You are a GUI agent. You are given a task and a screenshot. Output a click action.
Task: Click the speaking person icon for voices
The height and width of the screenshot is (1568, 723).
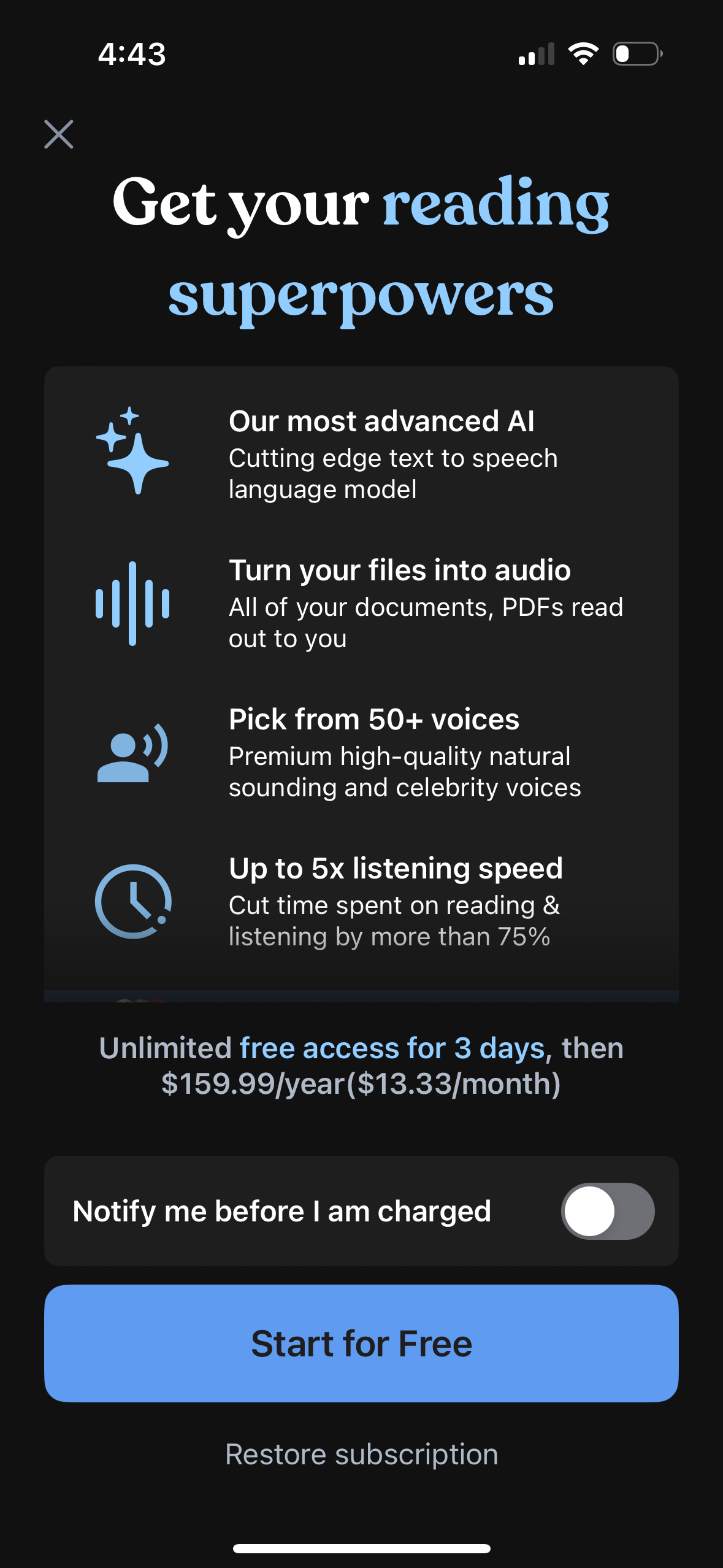point(131,753)
